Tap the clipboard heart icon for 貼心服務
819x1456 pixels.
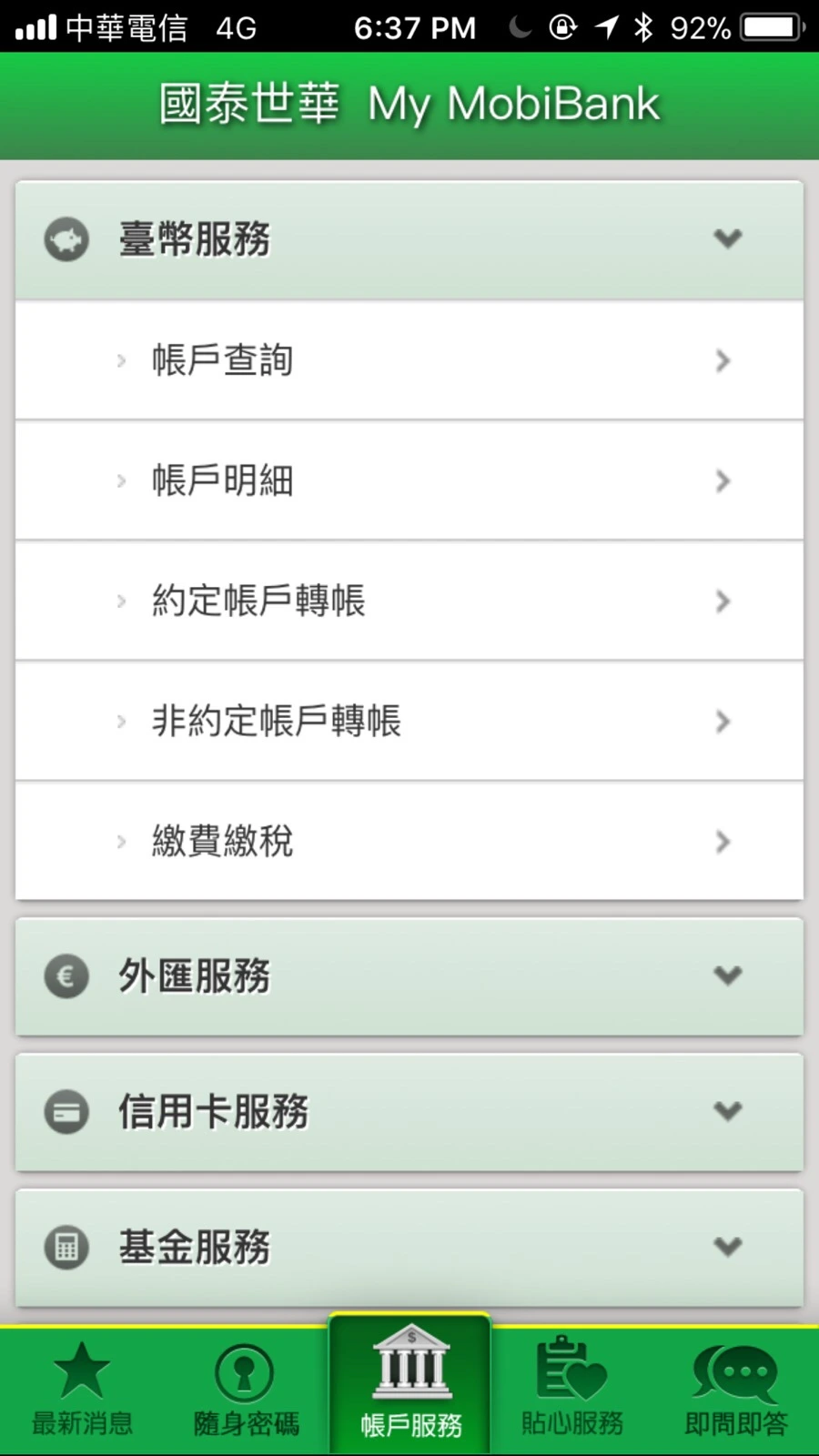pos(571,1370)
